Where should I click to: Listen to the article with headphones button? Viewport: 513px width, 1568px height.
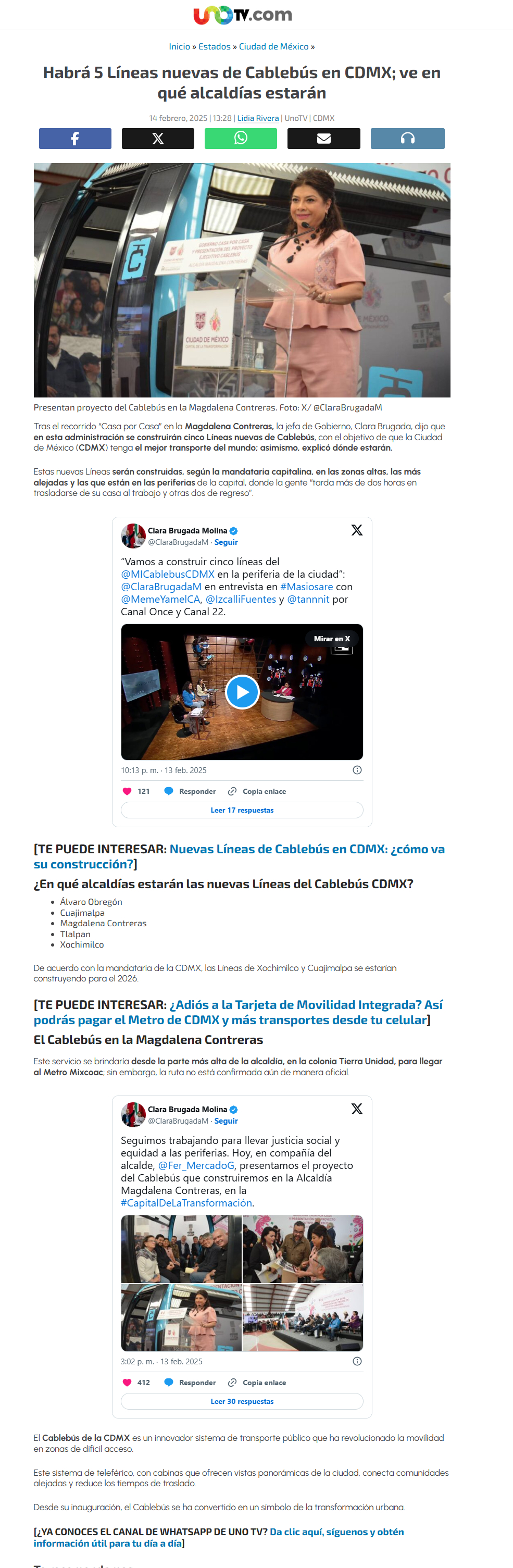click(407, 139)
